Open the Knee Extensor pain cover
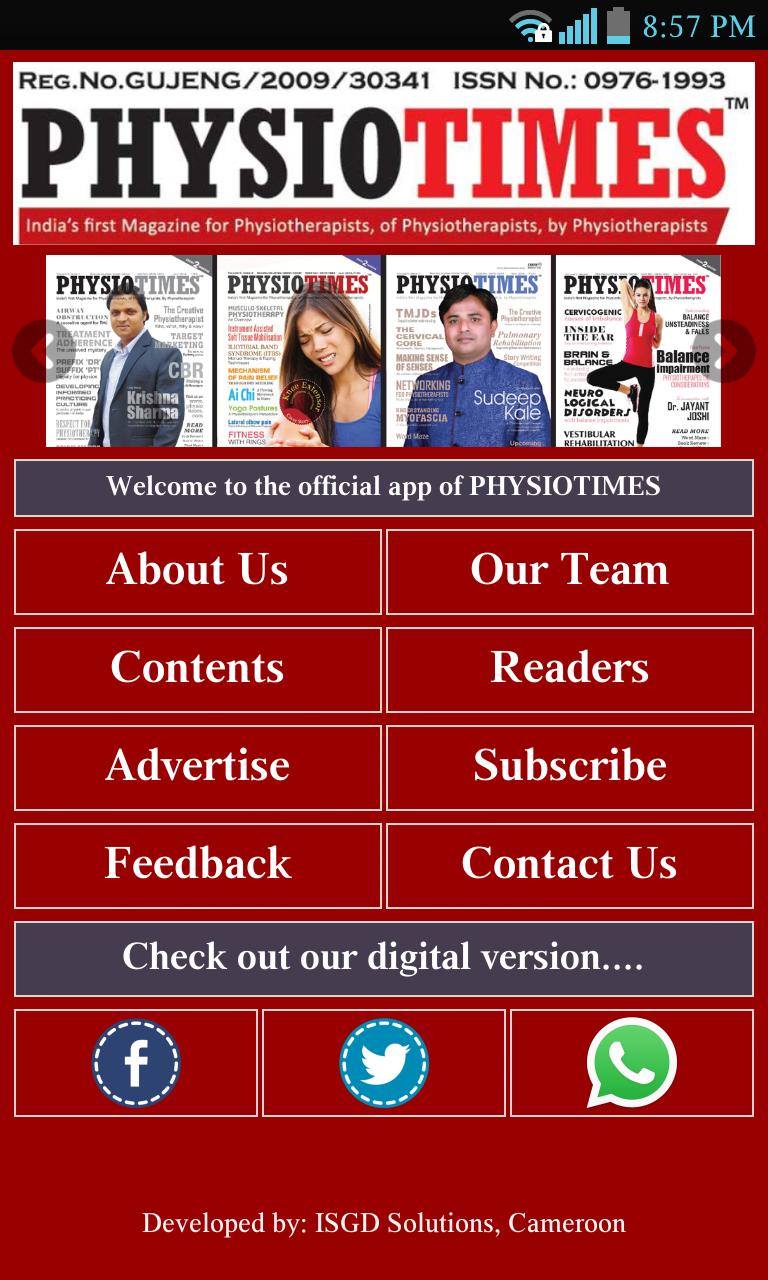 (x=298, y=350)
